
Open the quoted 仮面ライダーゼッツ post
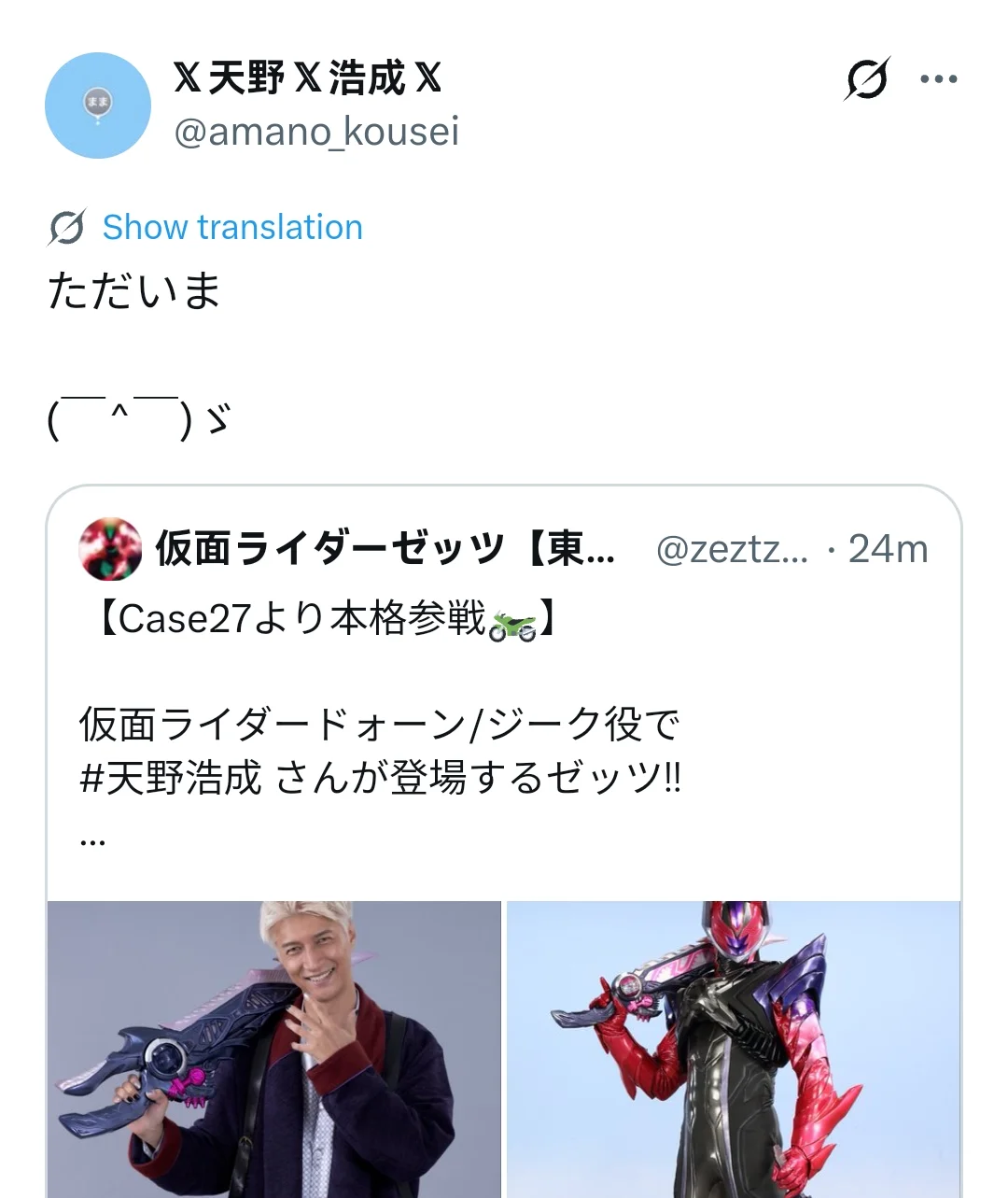coord(504,672)
